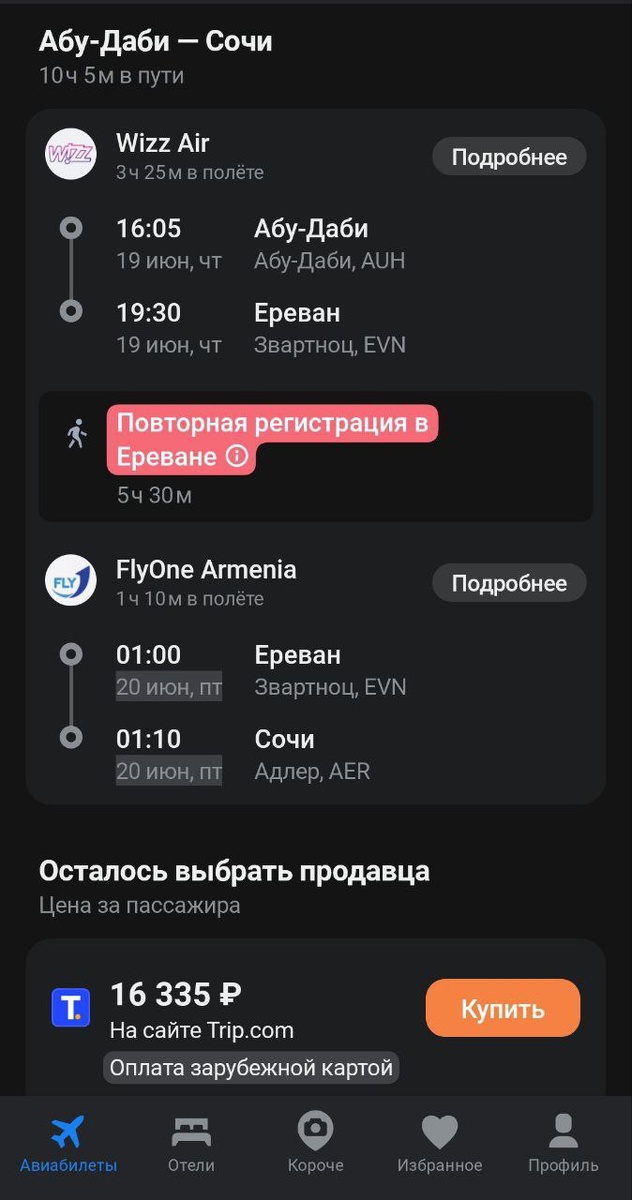Show FlyOne Armenia flight details via Подробнее
The width and height of the screenshot is (632, 1200).
point(509,583)
